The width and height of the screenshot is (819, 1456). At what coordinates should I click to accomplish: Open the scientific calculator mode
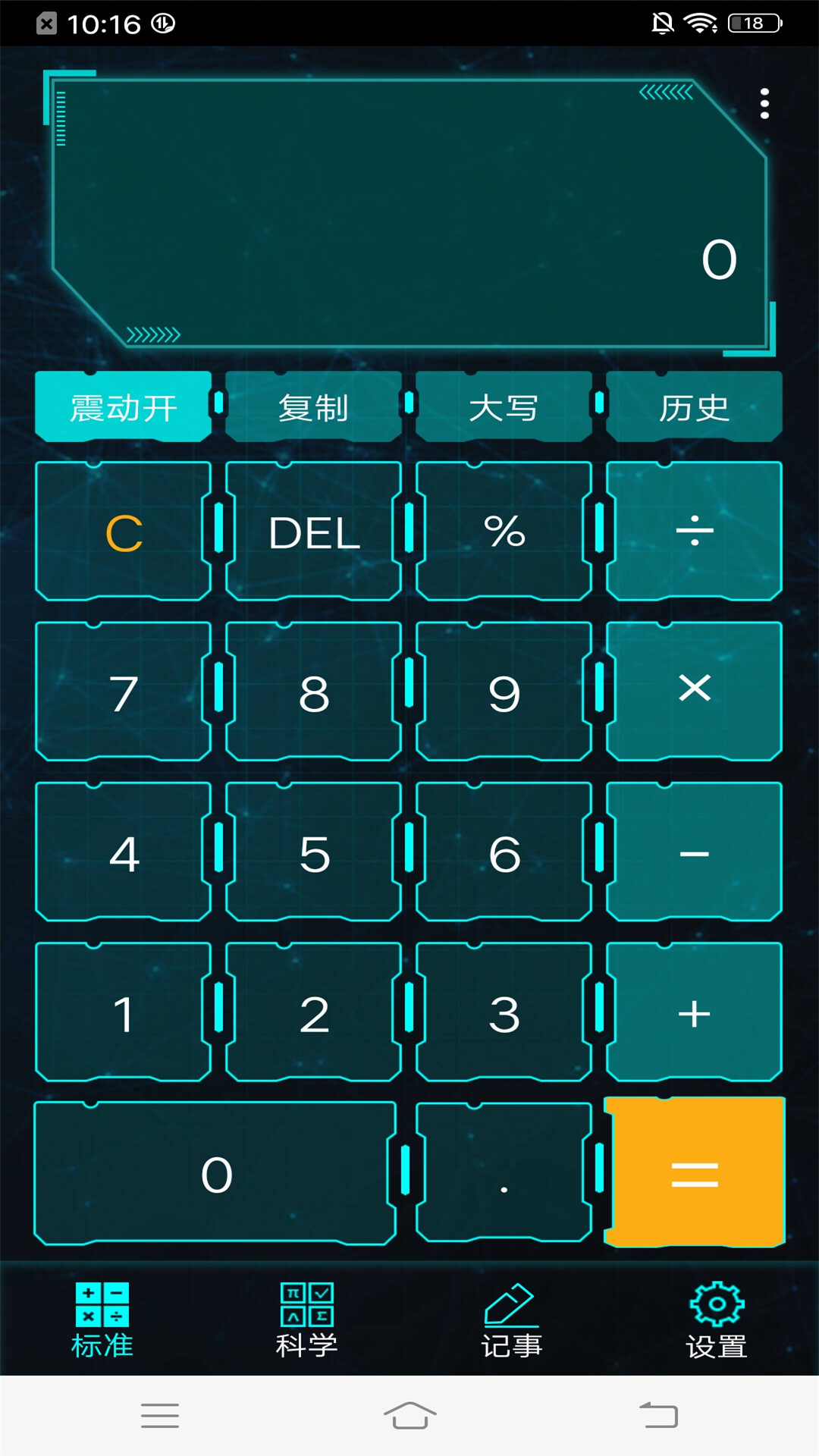pos(307,1319)
